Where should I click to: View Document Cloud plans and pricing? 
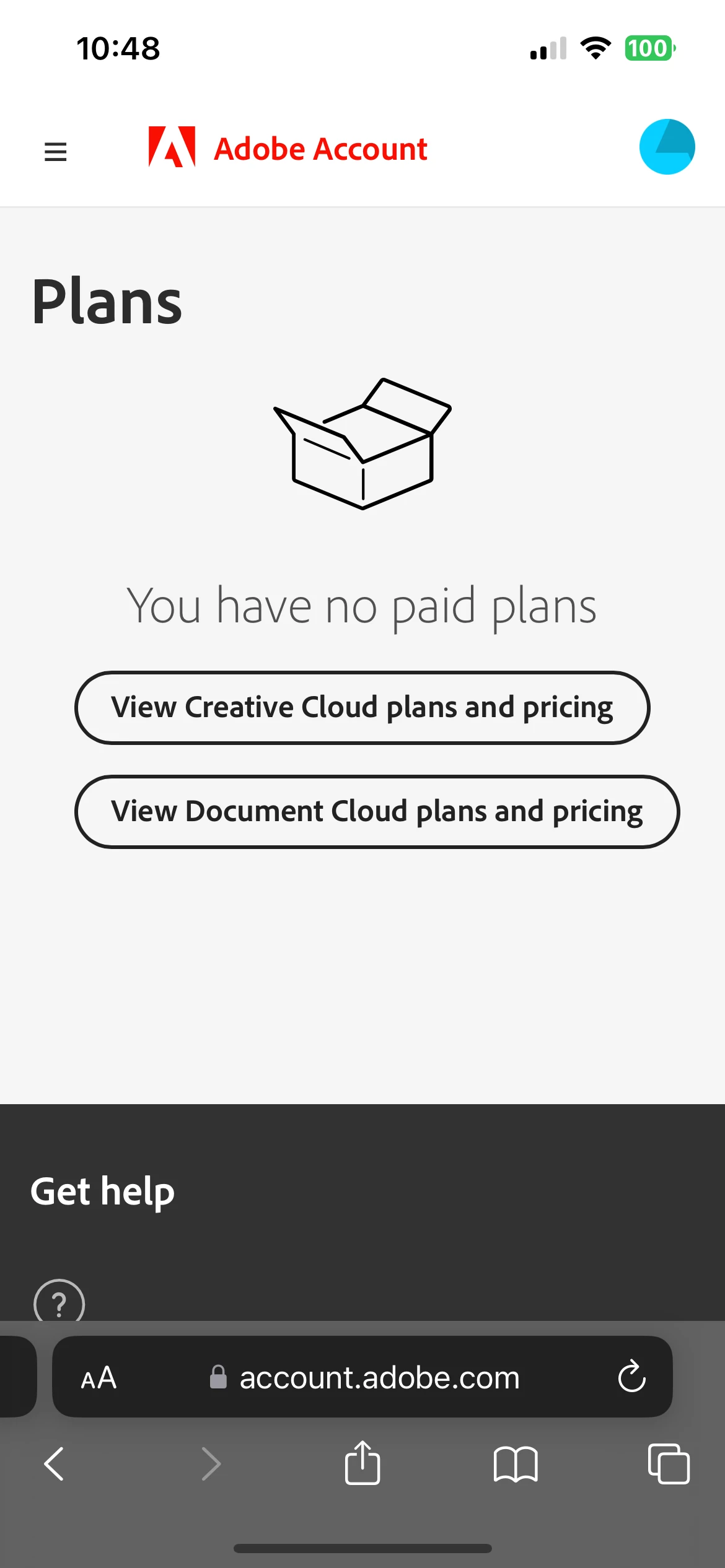377,811
